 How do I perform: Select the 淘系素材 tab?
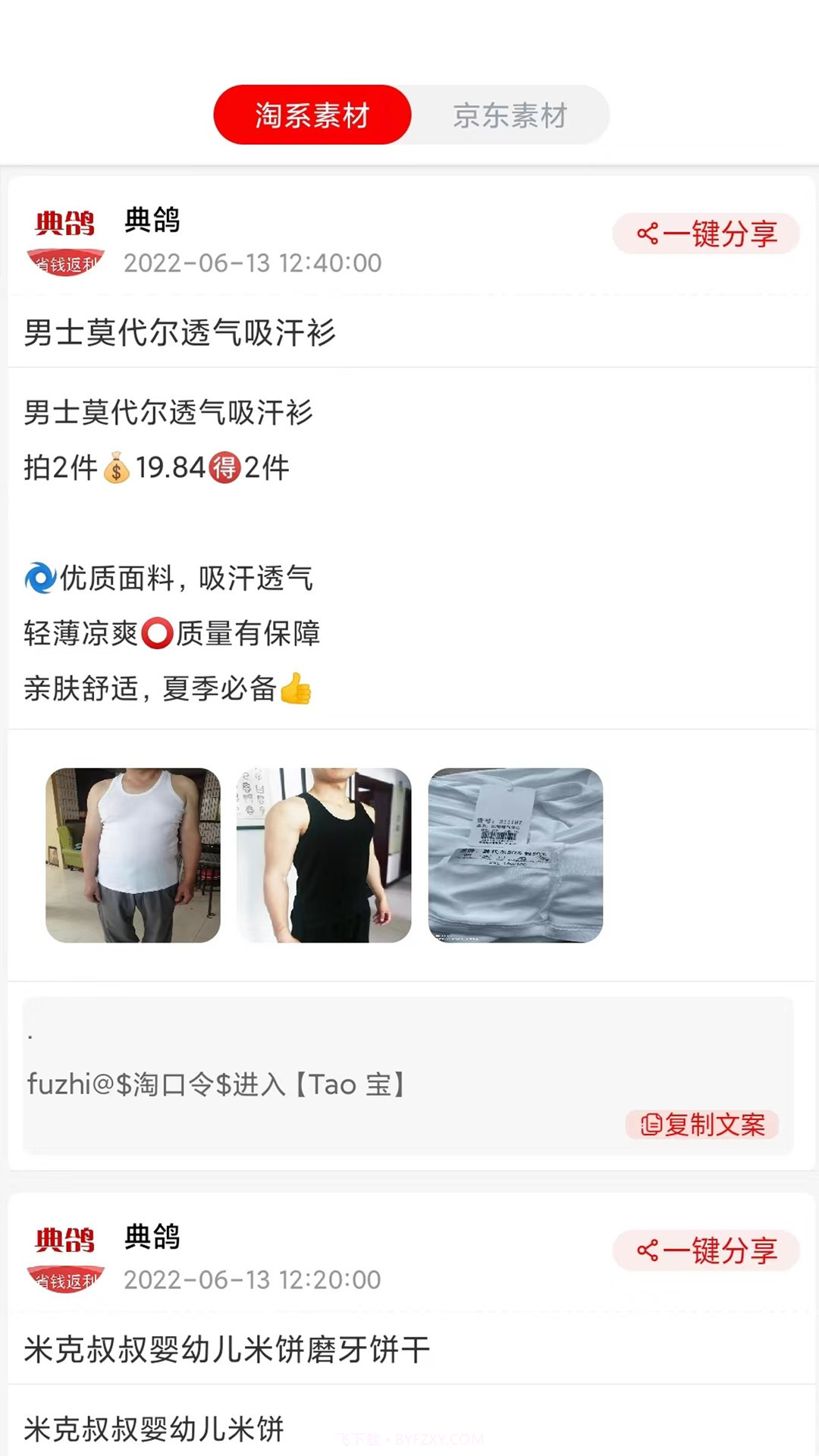click(x=312, y=115)
